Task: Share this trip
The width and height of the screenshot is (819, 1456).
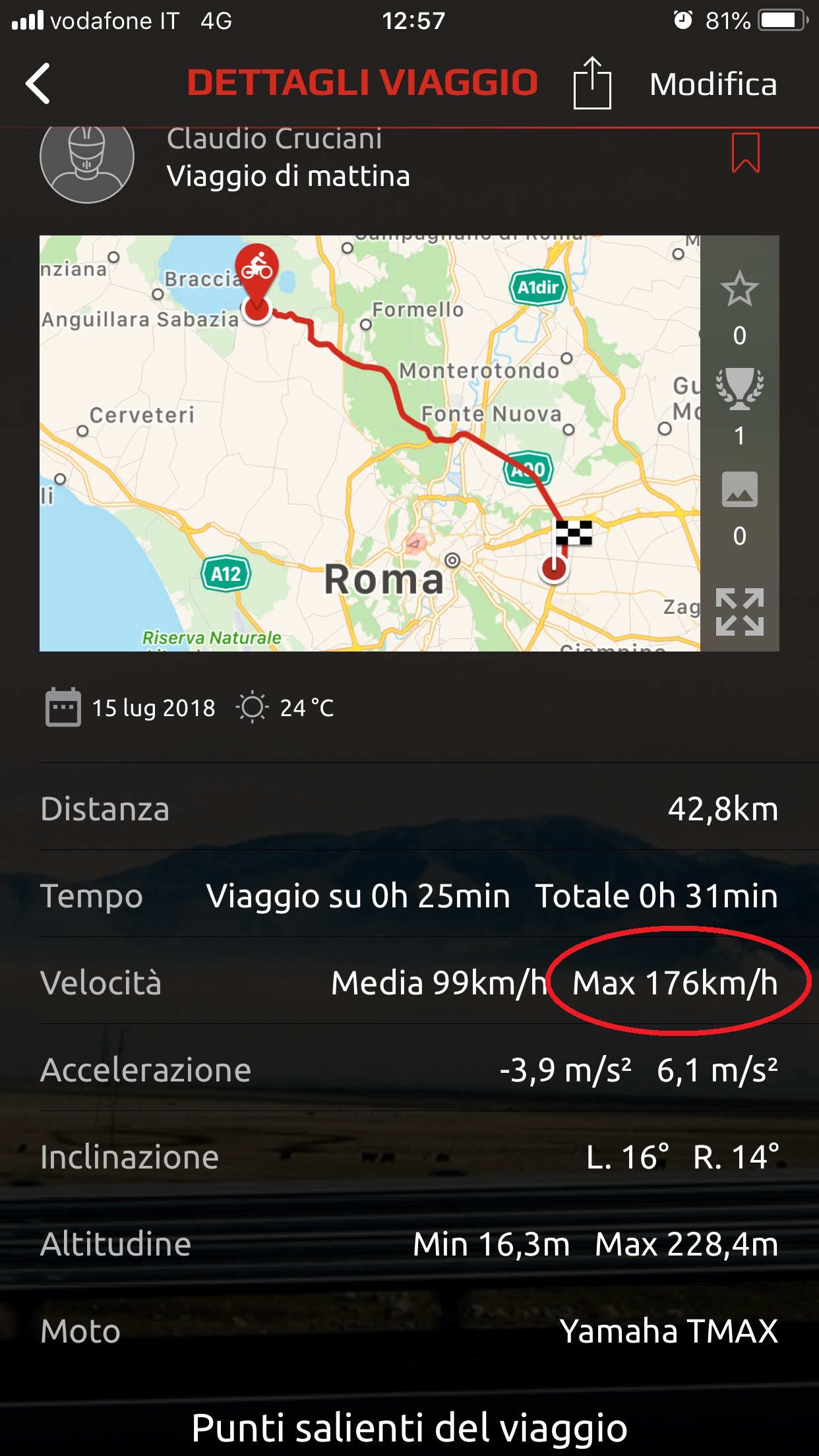Action: [591, 84]
